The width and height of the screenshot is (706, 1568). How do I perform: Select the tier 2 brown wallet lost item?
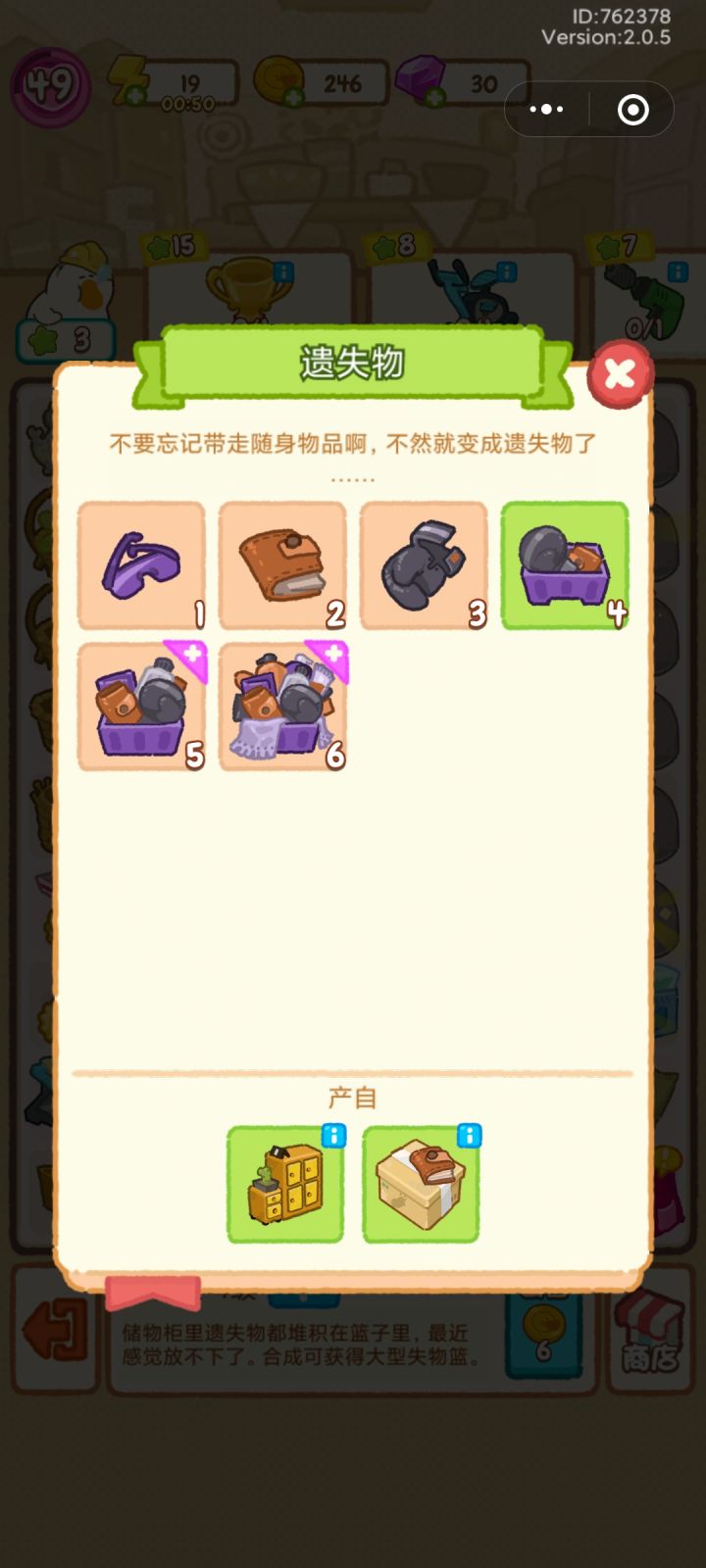pos(281,565)
